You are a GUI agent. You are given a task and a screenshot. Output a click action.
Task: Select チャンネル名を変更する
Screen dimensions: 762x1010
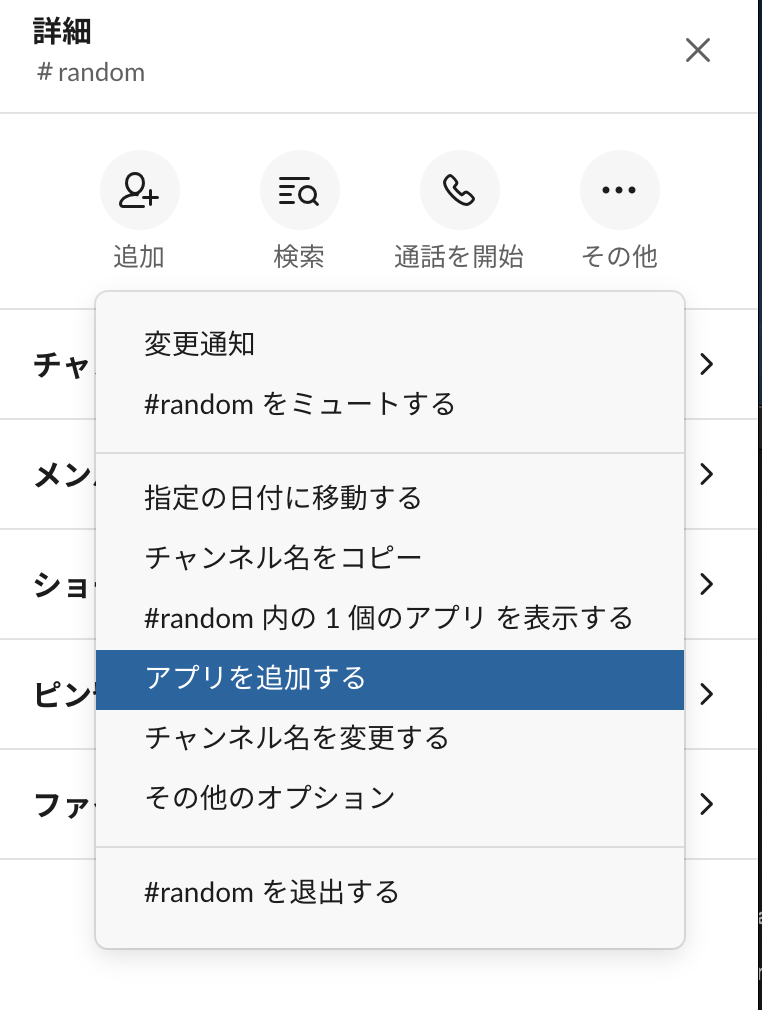[x=297, y=738]
